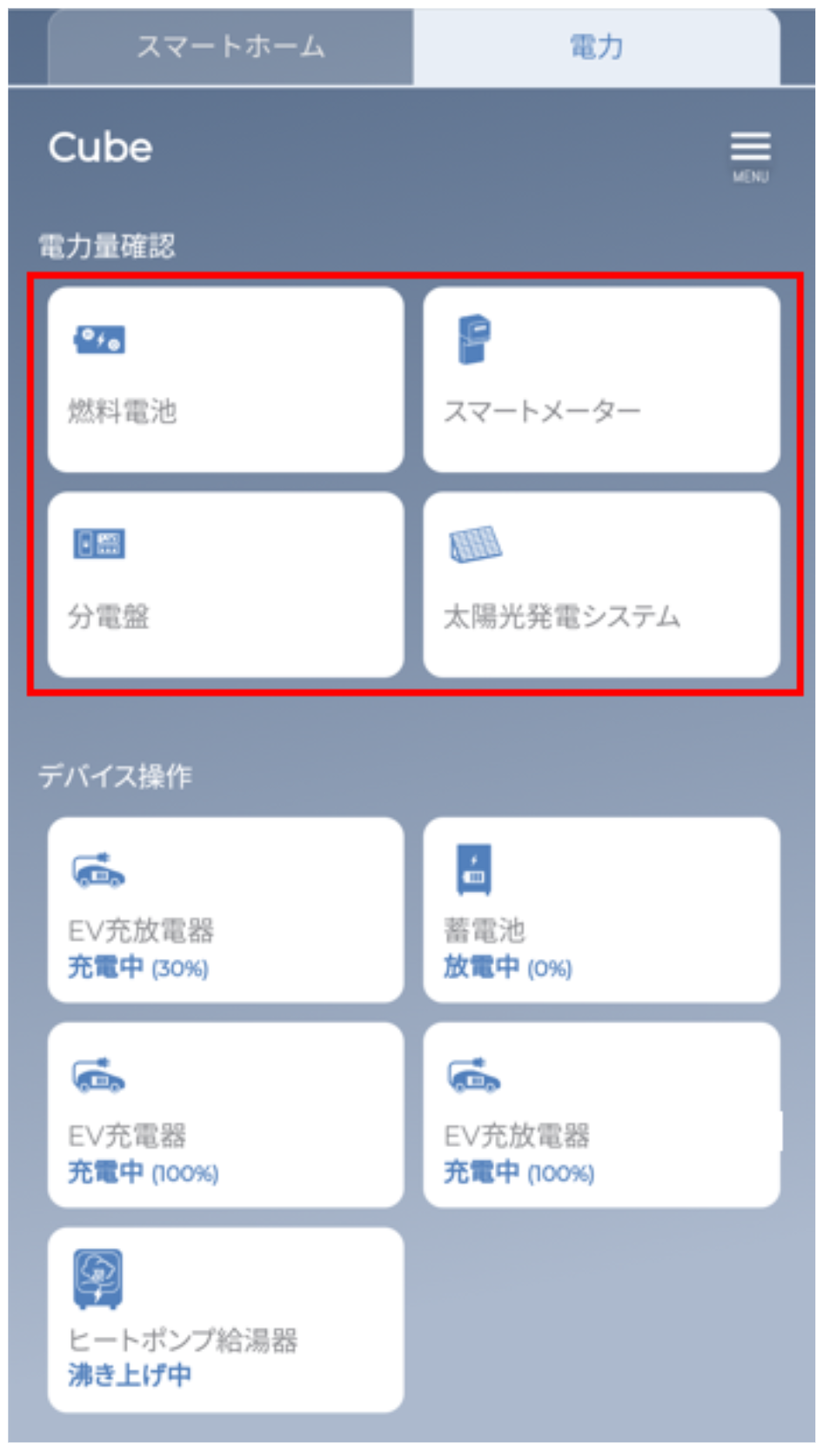Open EV充放電器 charging at 100%
This screenshot has width=823, height=1456.
pyautogui.click(x=601, y=1115)
